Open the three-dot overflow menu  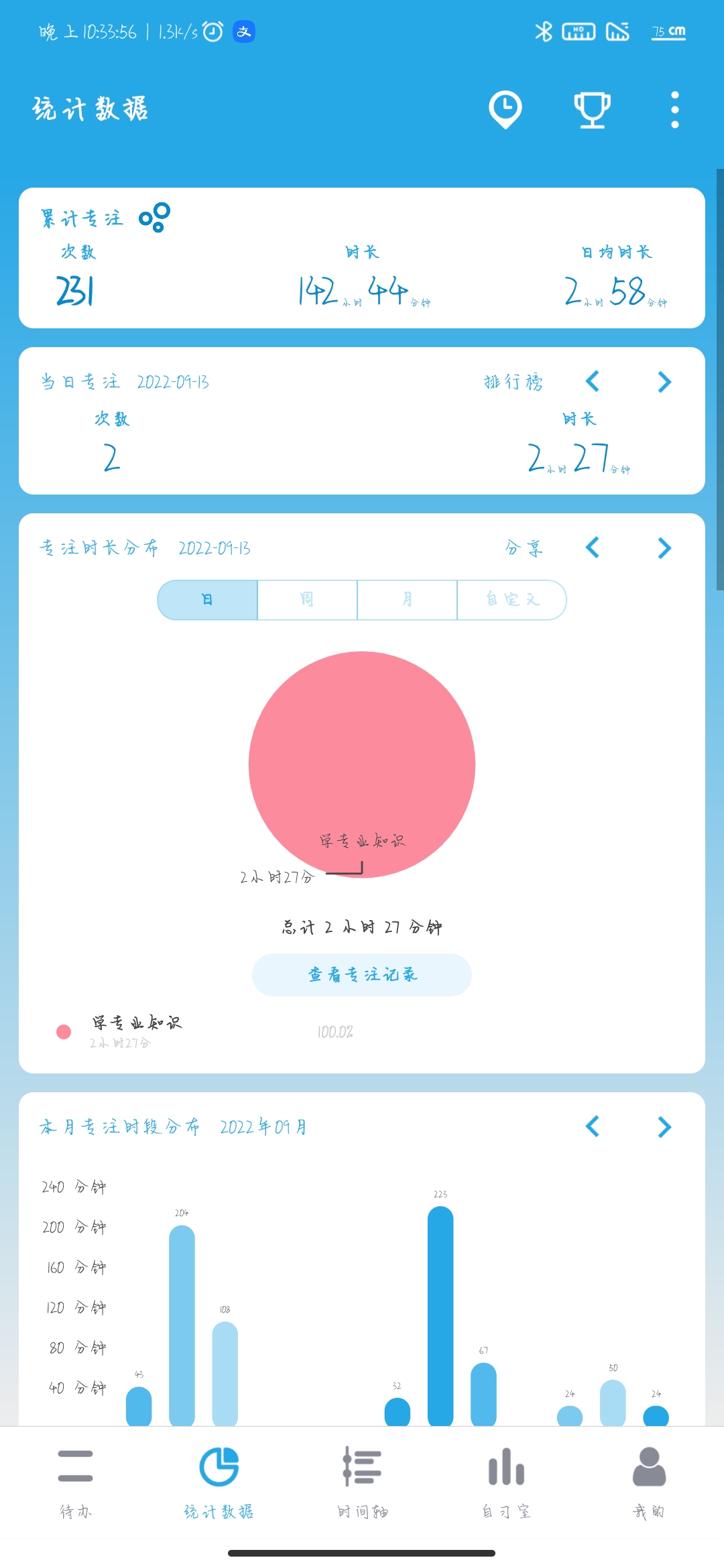pos(674,109)
